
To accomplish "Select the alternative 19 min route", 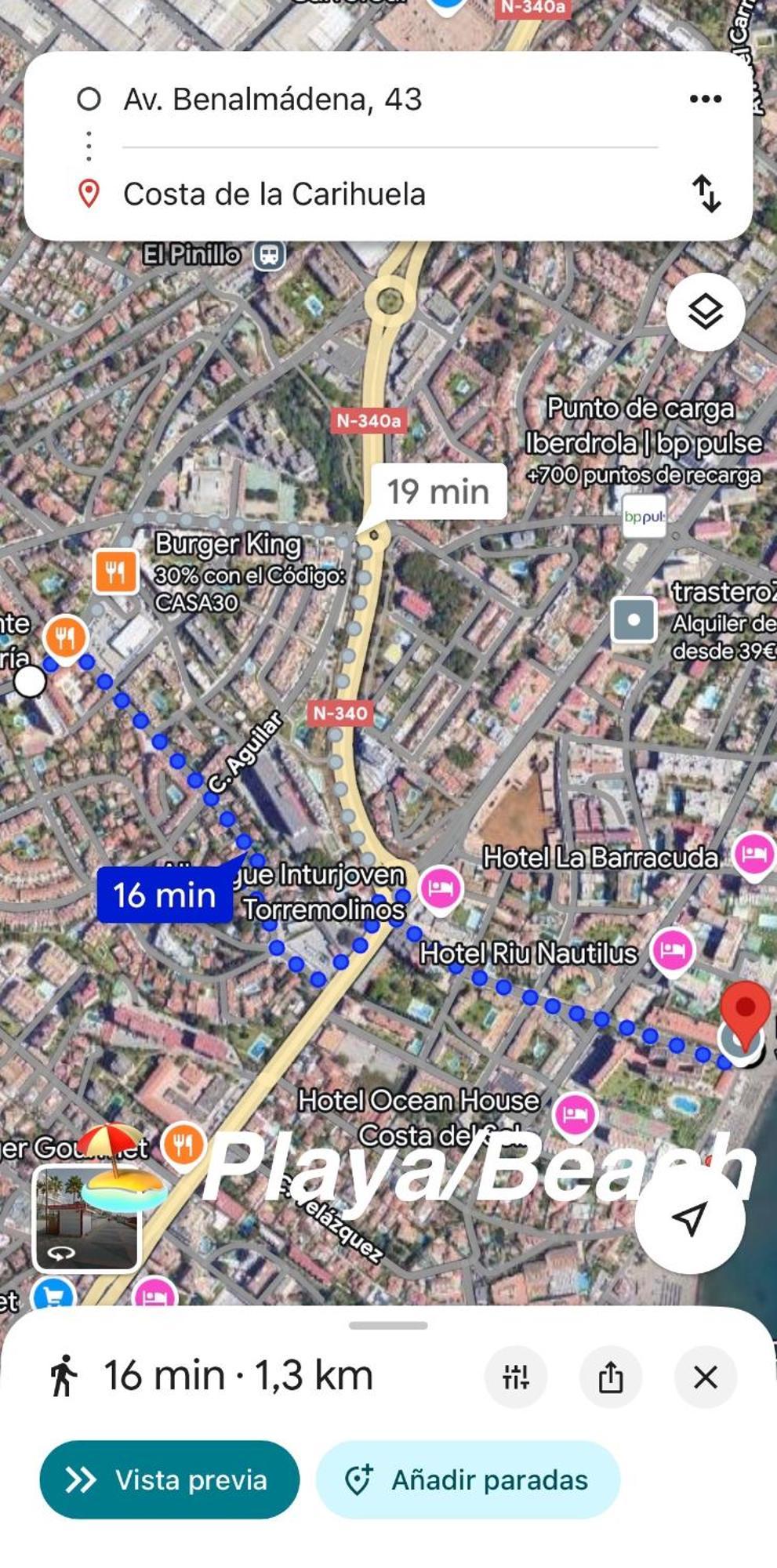I will 438,492.
